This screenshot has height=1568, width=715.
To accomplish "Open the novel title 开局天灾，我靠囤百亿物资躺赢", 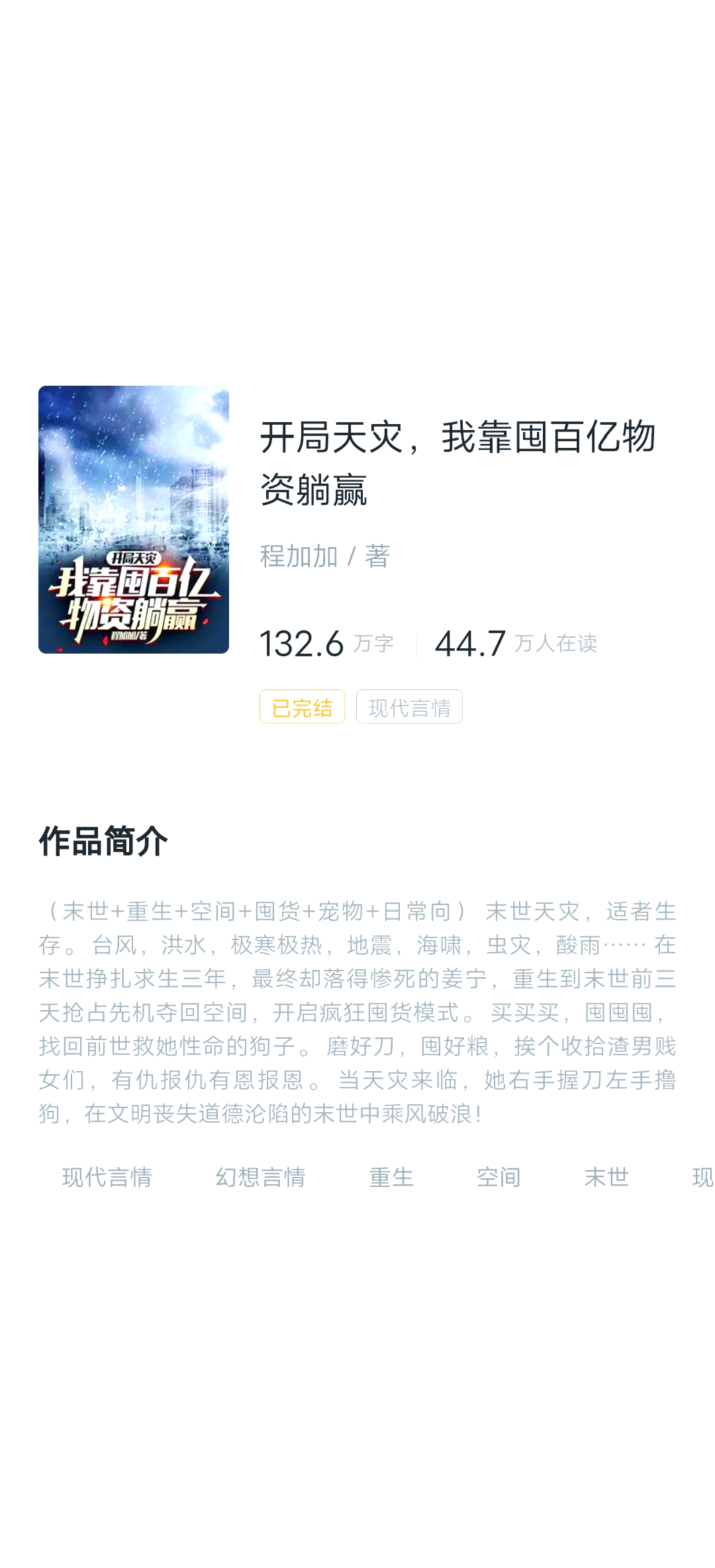I will click(x=457, y=463).
